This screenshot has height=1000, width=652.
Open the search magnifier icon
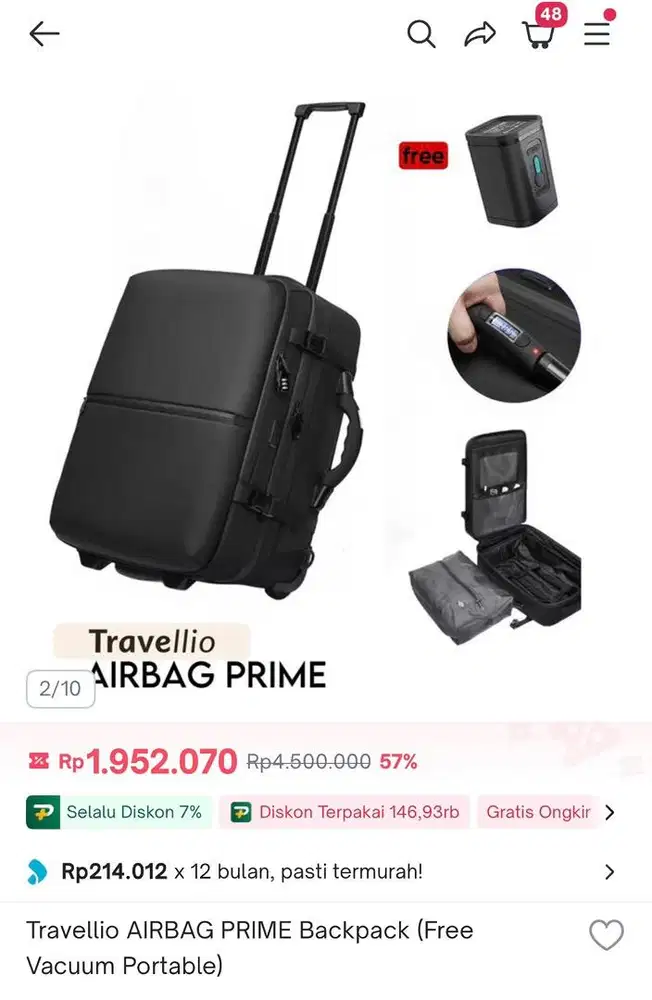coord(421,34)
